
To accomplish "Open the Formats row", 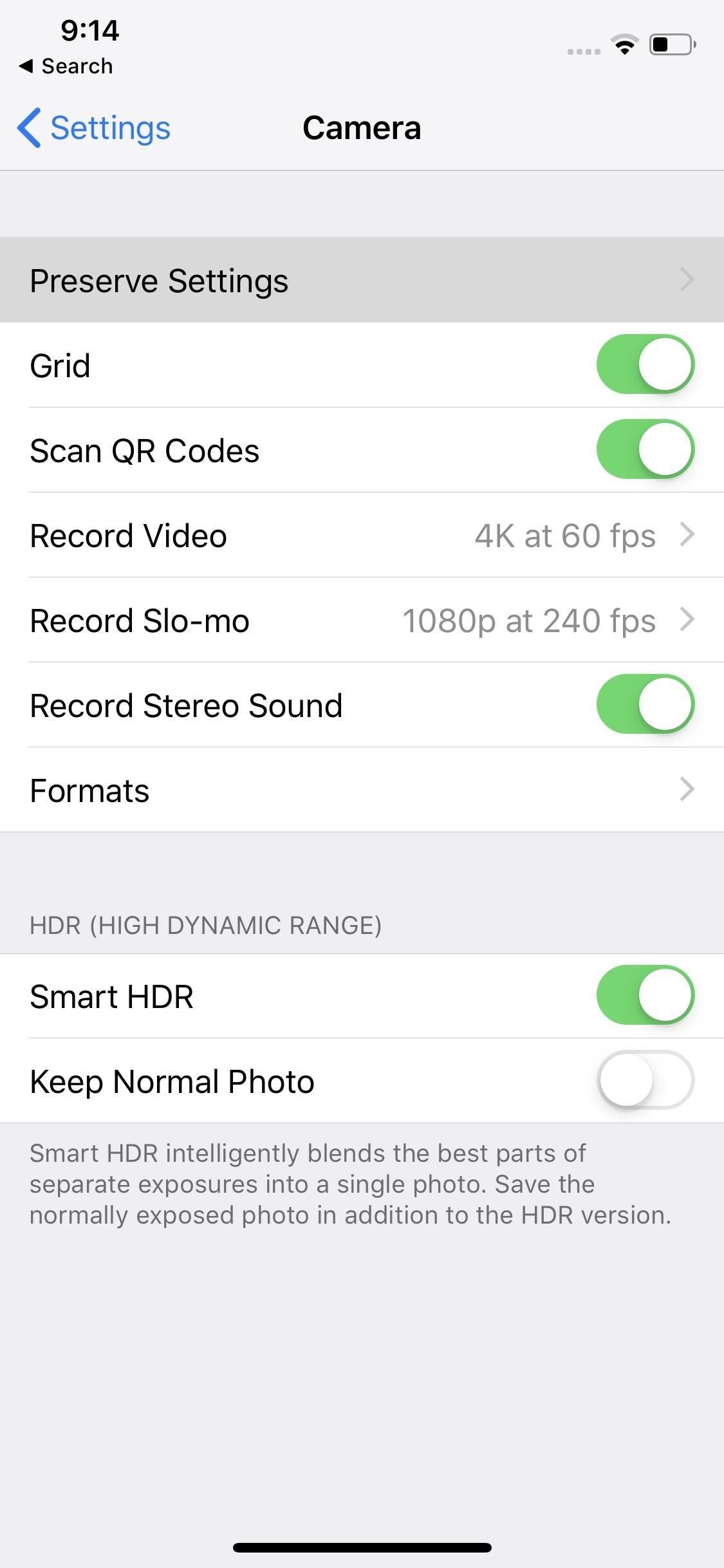I will [362, 790].
